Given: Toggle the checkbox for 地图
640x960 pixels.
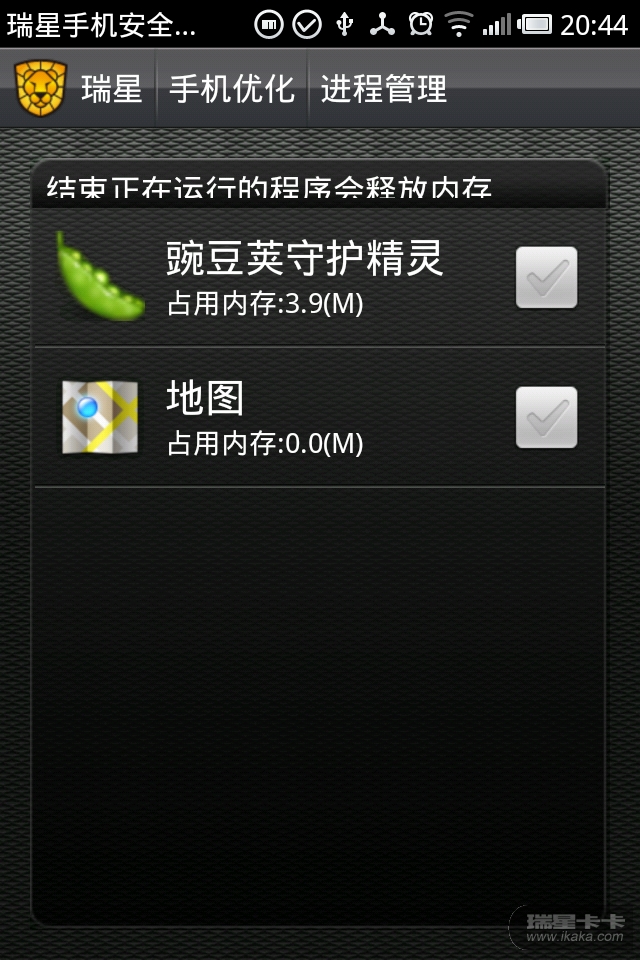Looking at the screenshot, I should [x=546, y=417].
